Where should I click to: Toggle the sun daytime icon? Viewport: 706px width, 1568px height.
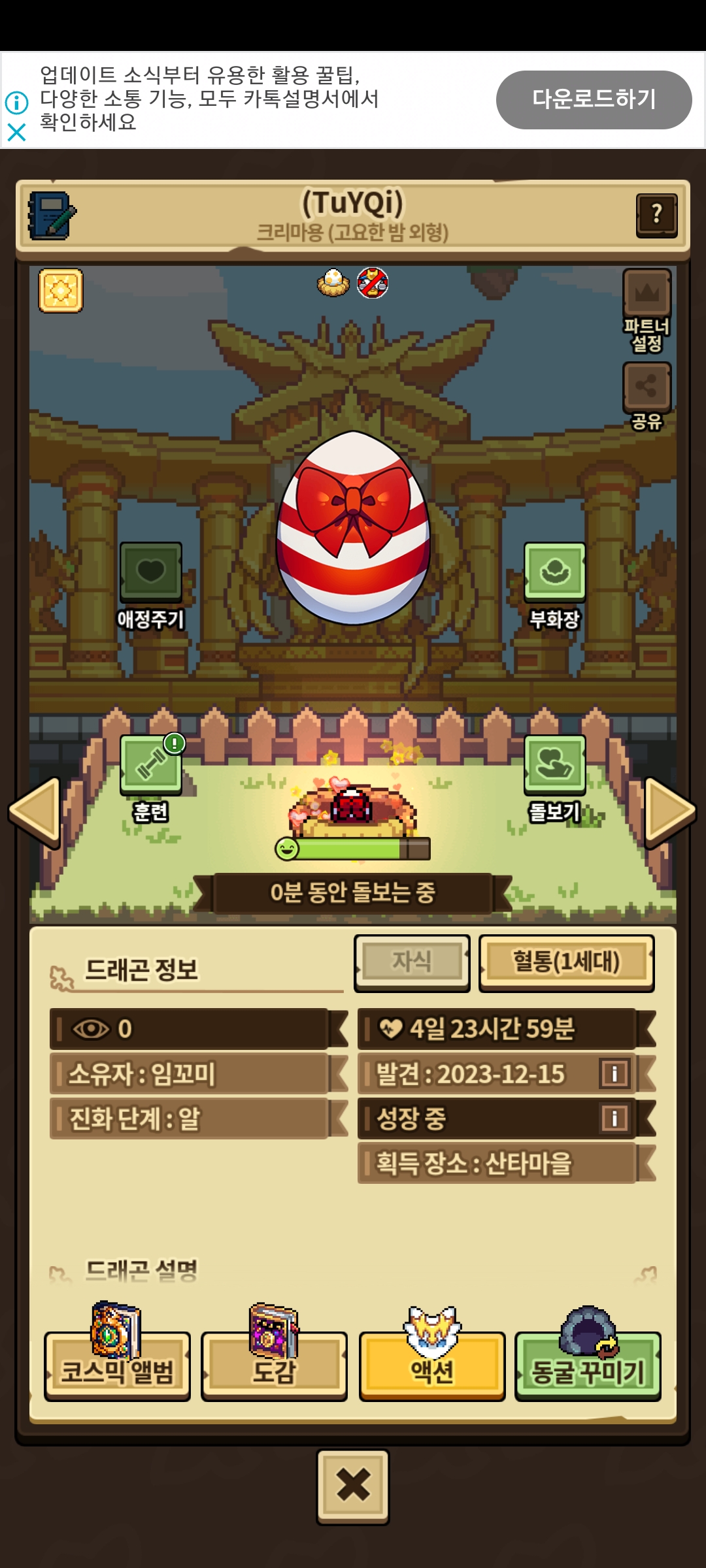[61, 290]
